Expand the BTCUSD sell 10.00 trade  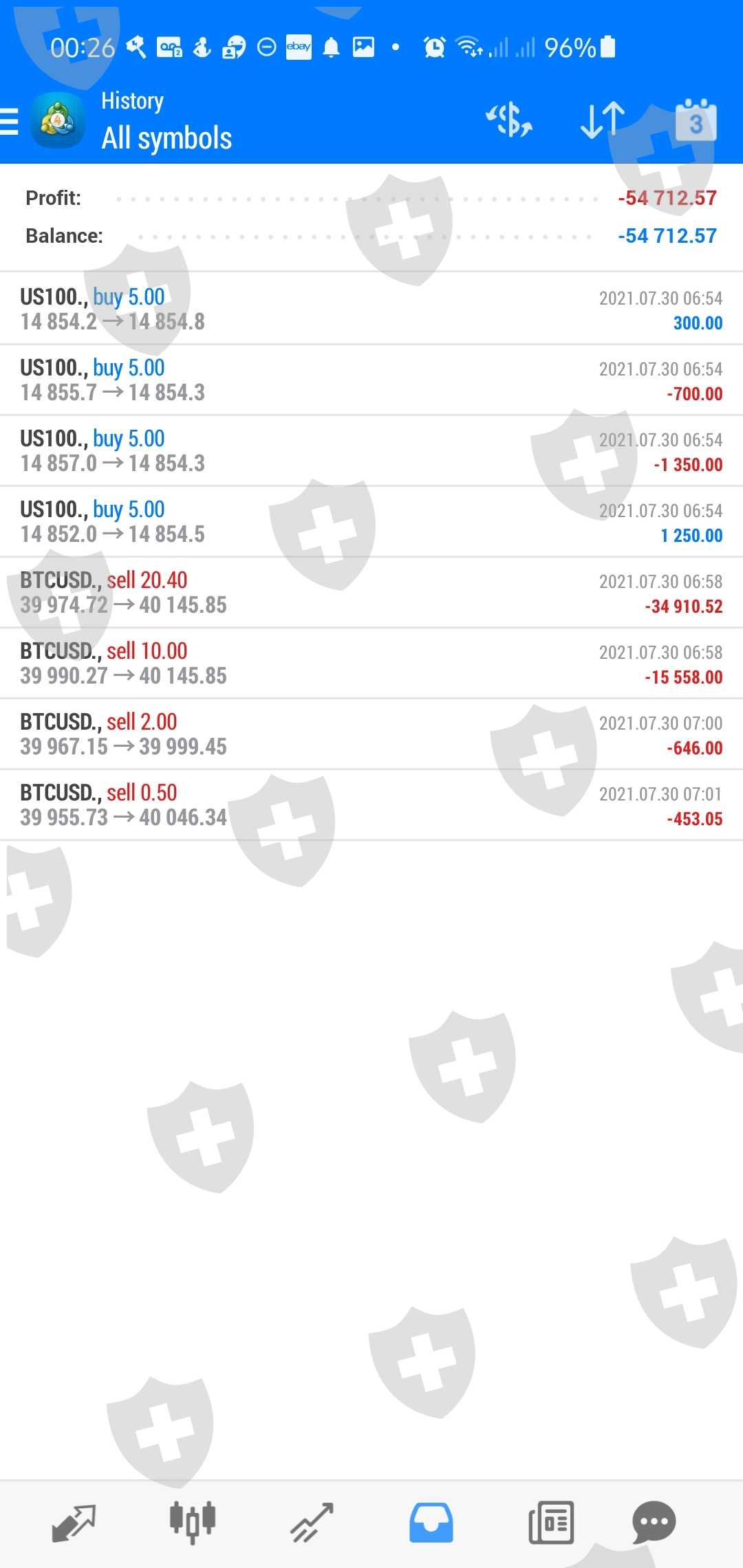(371, 664)
